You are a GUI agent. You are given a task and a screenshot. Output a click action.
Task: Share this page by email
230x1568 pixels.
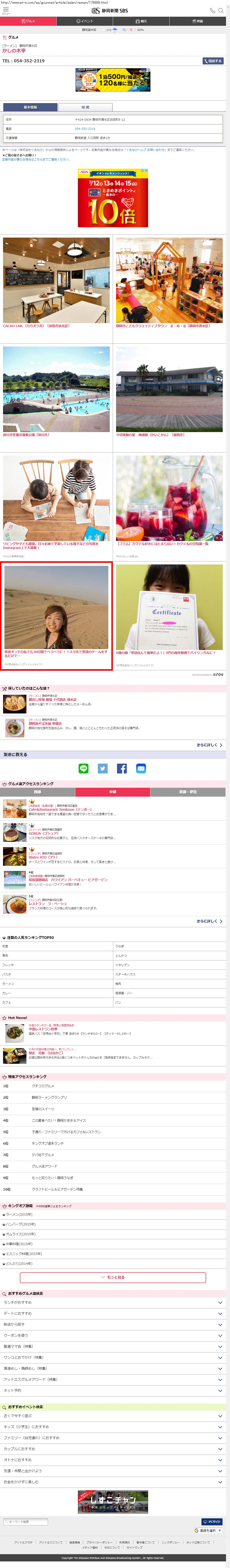click(141, 769)
